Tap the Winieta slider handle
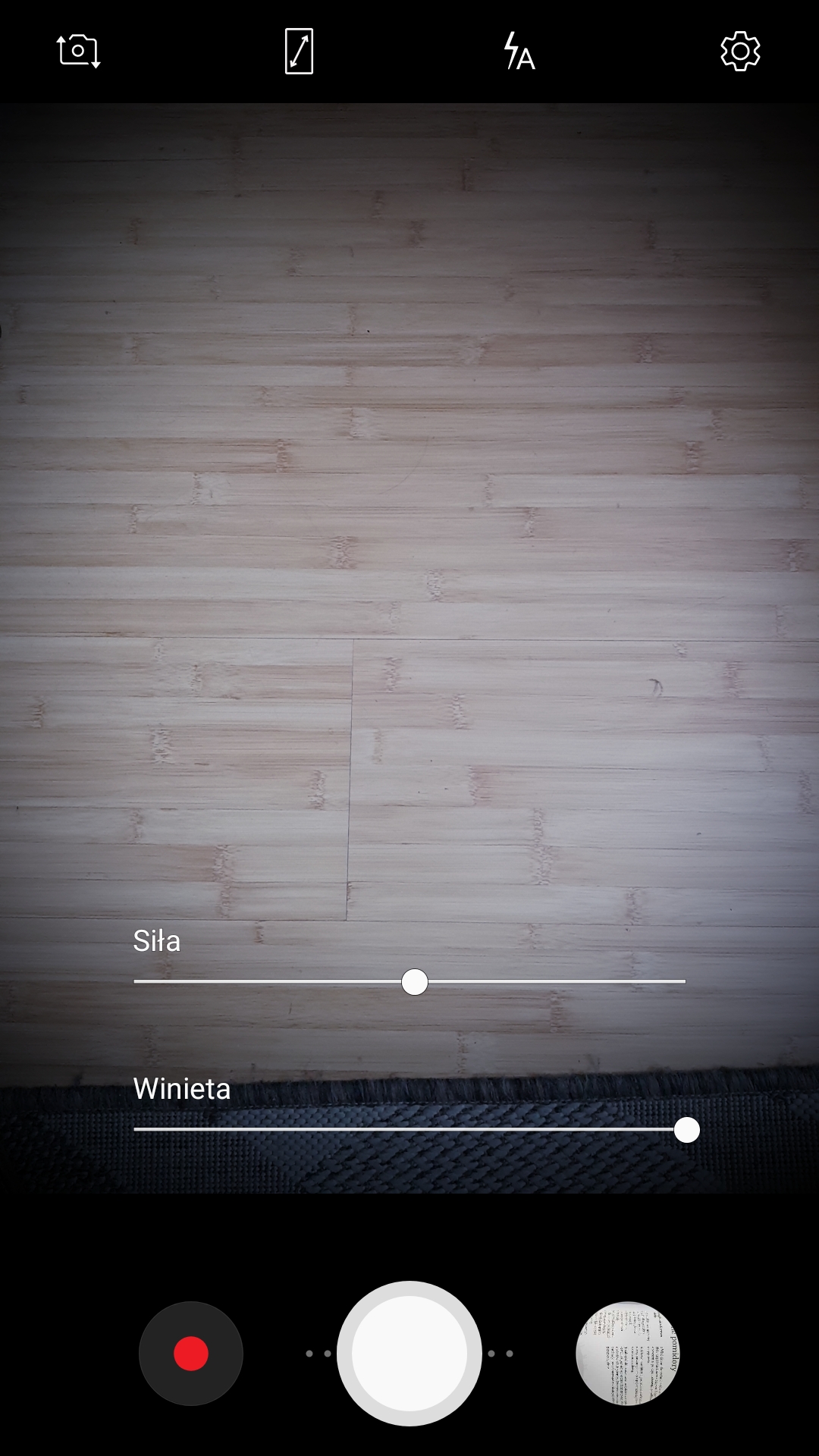819x1456 pixels. tap(687, 1130)
